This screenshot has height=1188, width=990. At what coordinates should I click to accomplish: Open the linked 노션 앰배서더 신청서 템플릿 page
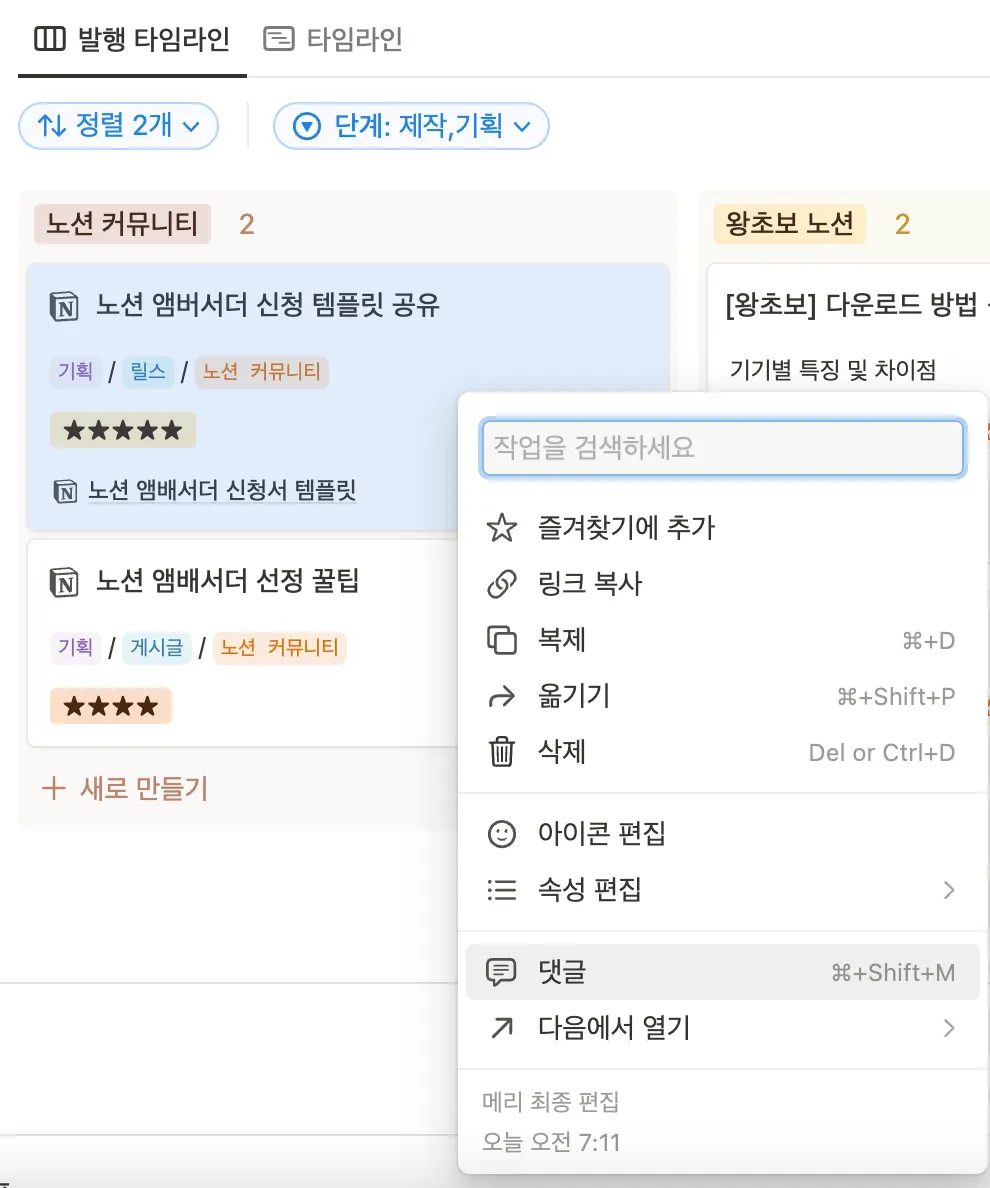click(221, 490)
